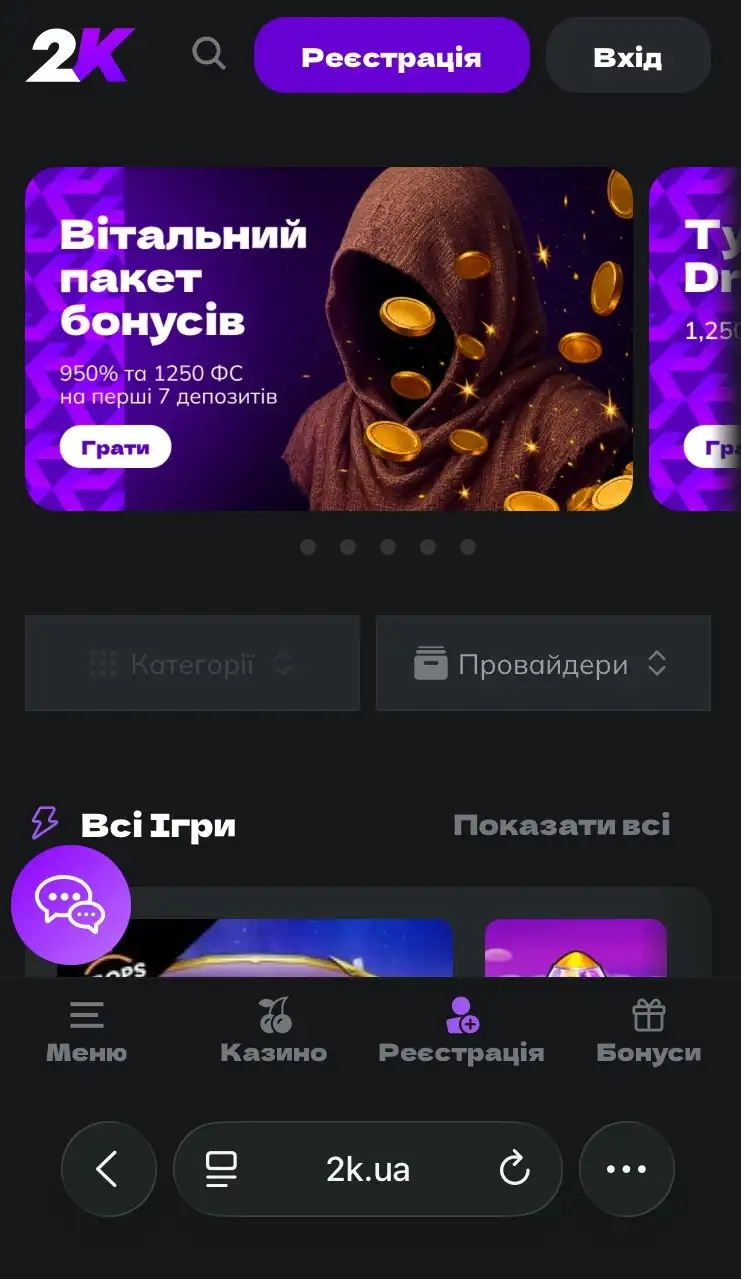
Task: Open the live chat bubble
Action: [70, 905]
